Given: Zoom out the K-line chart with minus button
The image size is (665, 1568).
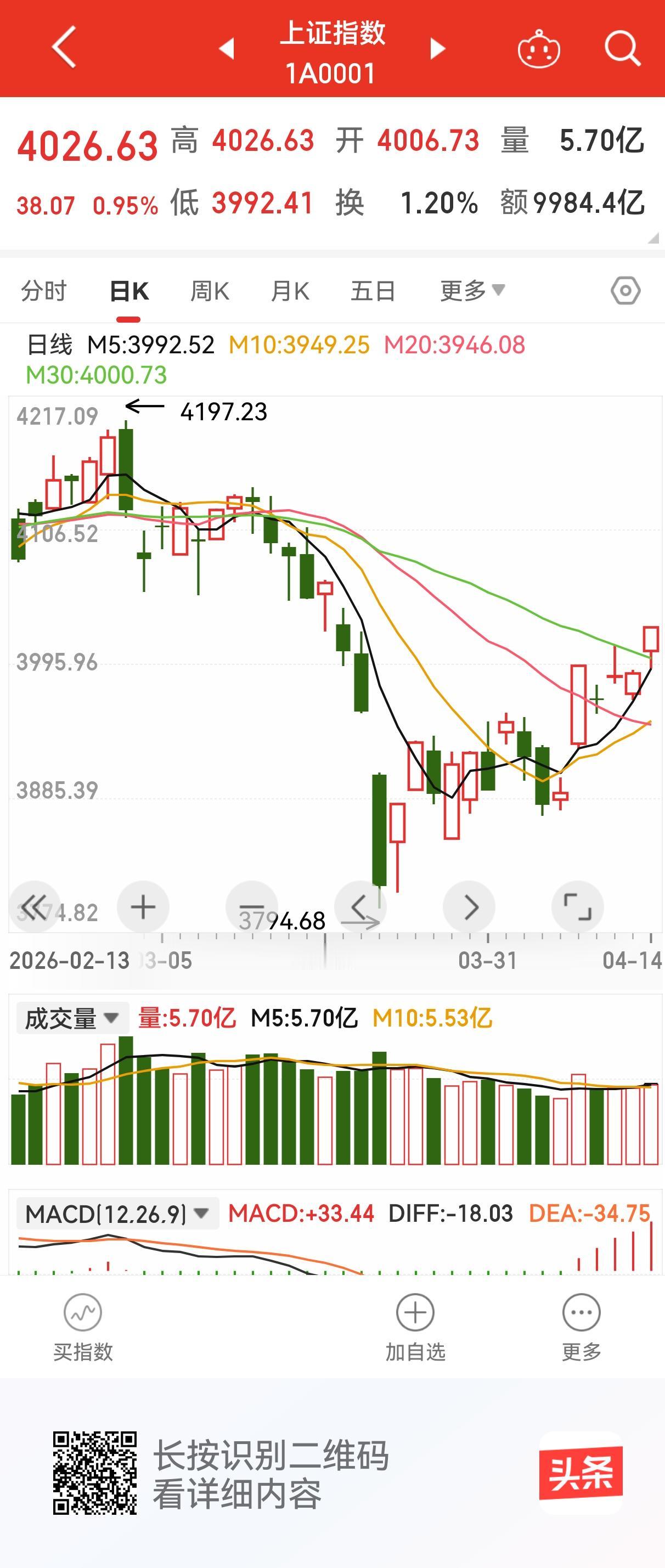Looking at the screenshot, I should pyautogui.click(x=251, y=907).
